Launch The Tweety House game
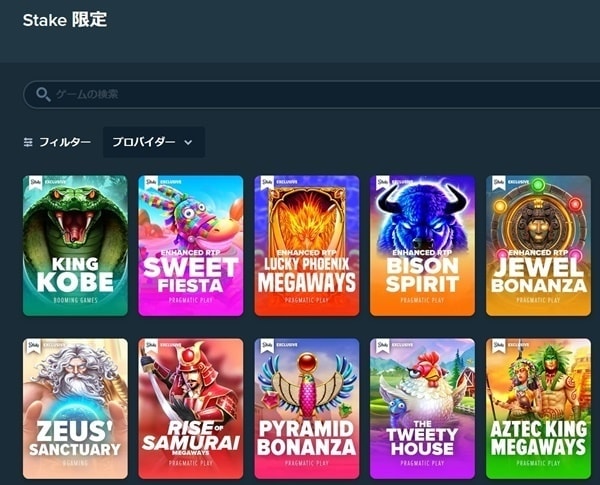 [x=422, y=408]
